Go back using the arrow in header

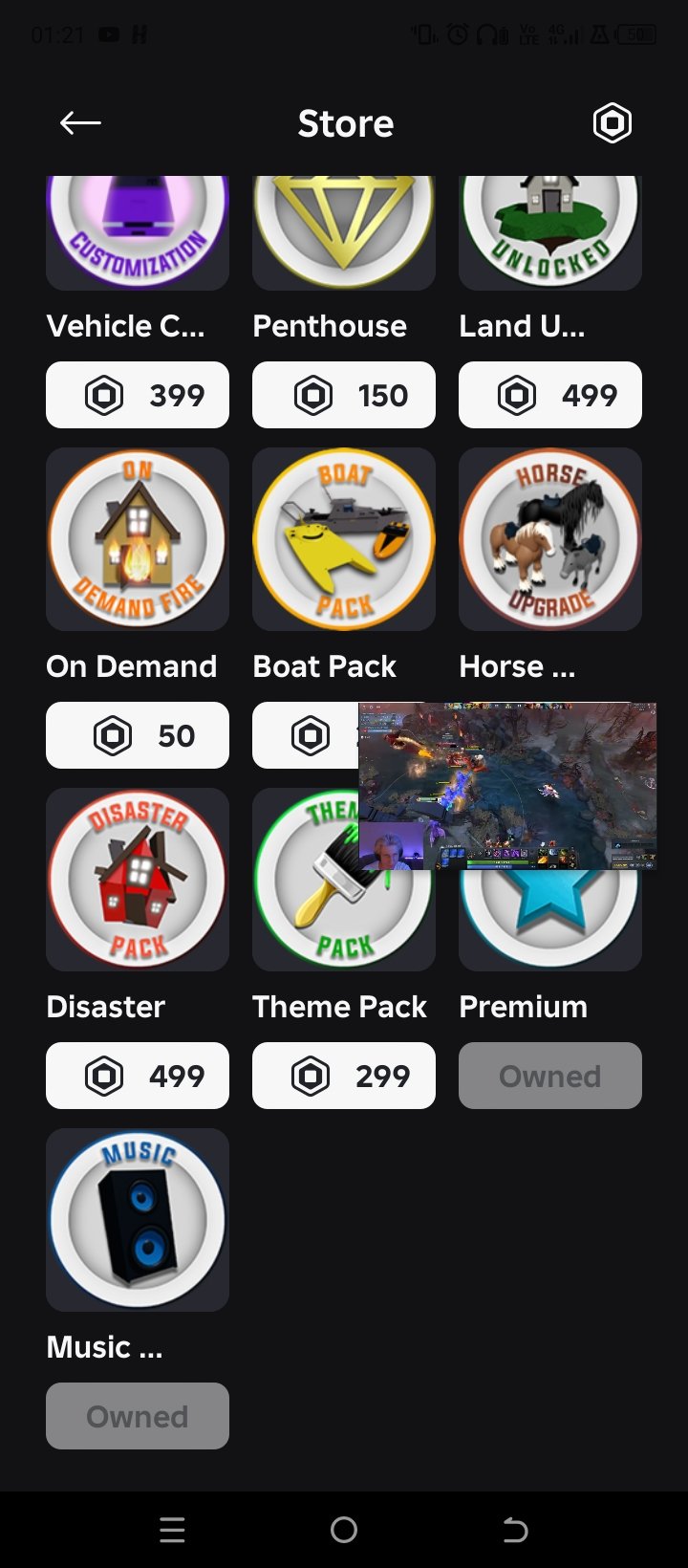[80, 122]
